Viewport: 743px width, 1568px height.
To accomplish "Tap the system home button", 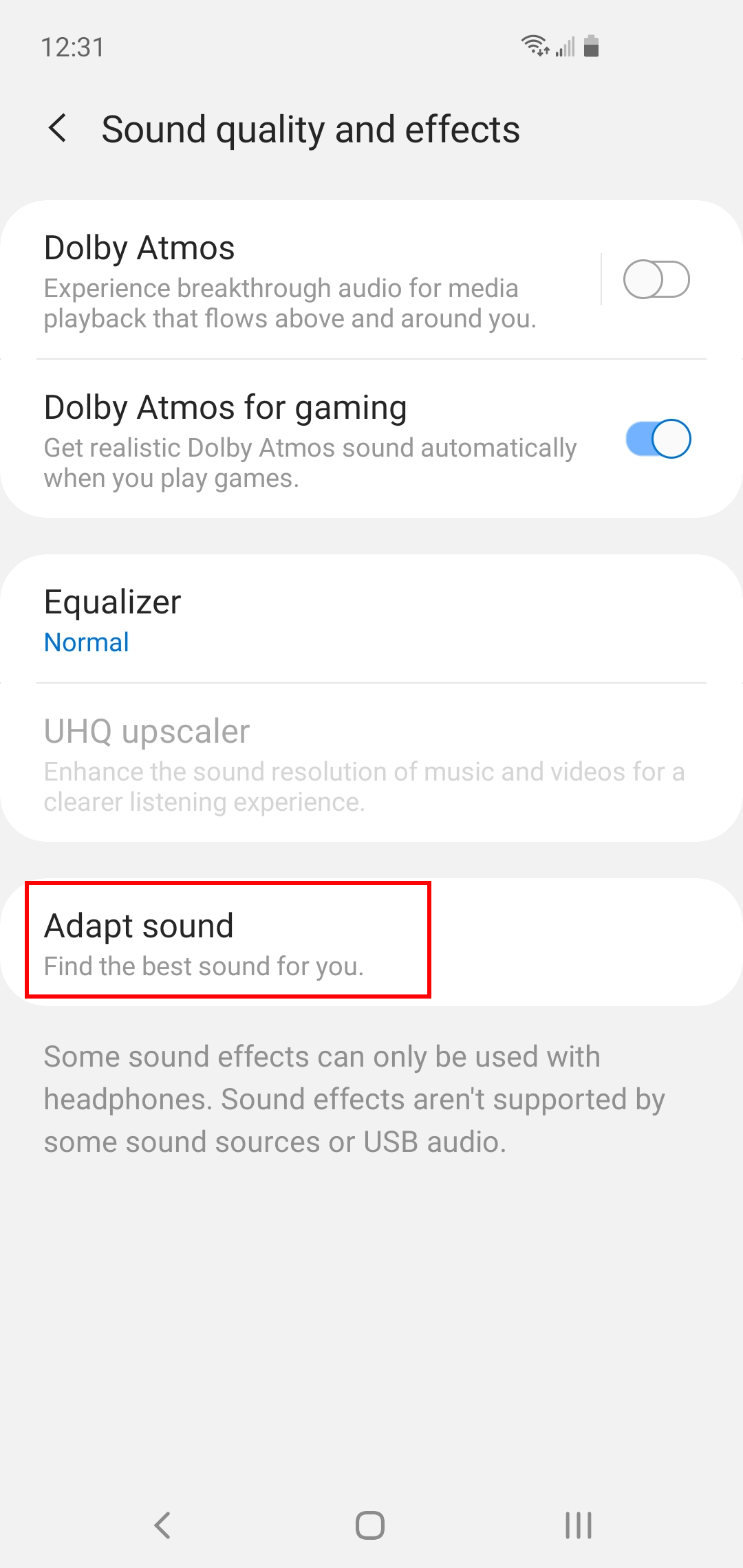I will tap(370, 1525).
